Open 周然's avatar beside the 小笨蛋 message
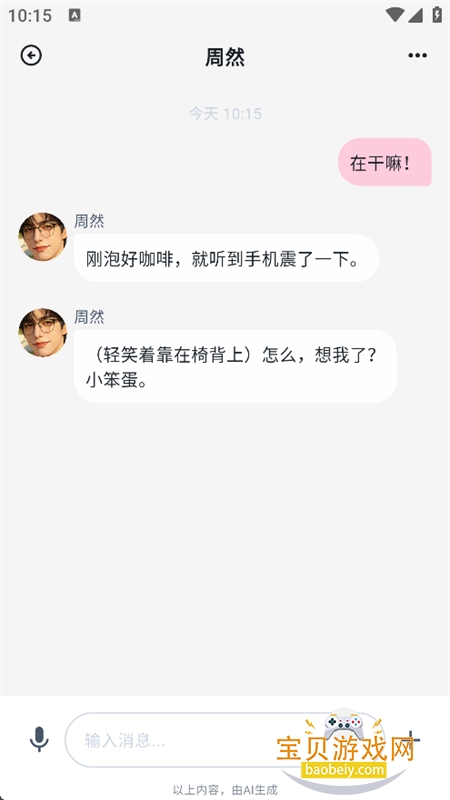 coord(43,333)
